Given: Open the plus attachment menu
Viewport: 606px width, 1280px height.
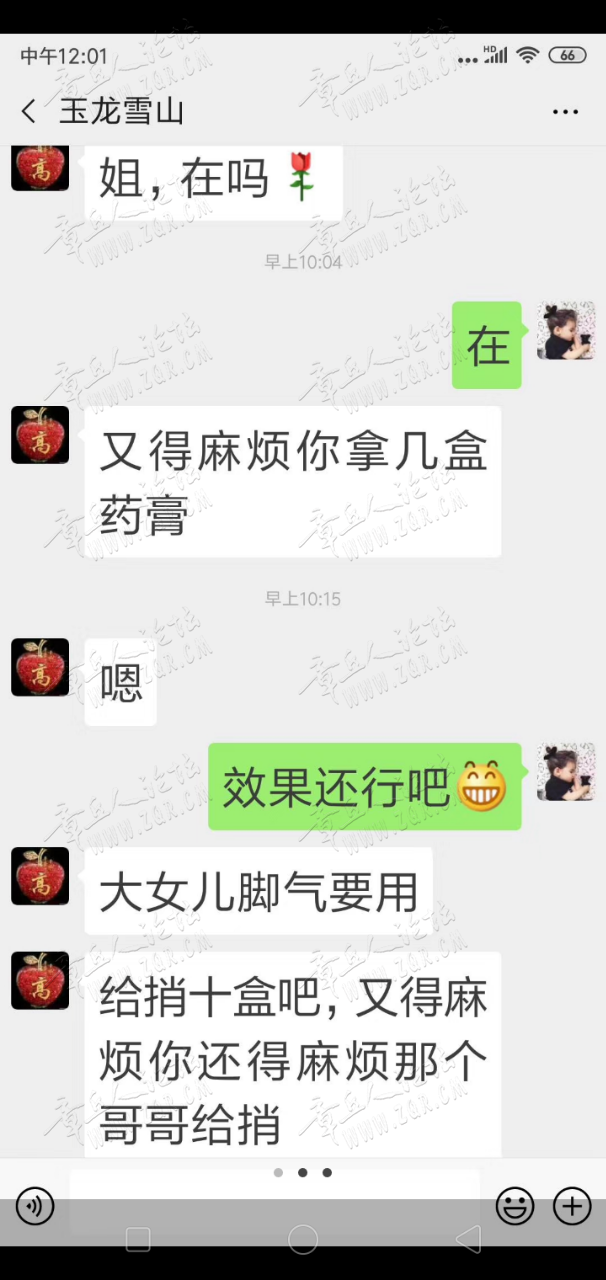Looking at the screenshot, I should click(x=572, y=1207).
